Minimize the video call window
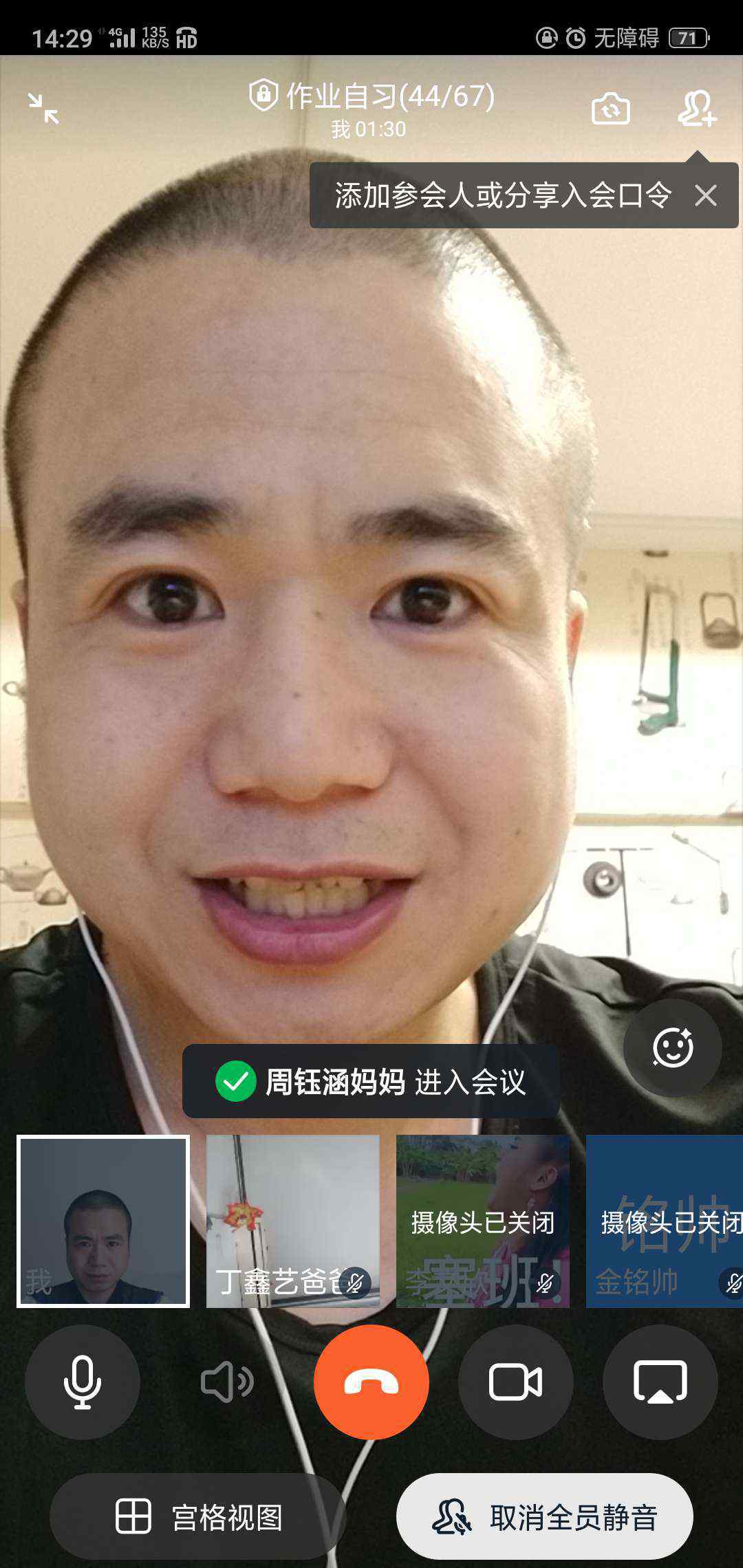 43,109
